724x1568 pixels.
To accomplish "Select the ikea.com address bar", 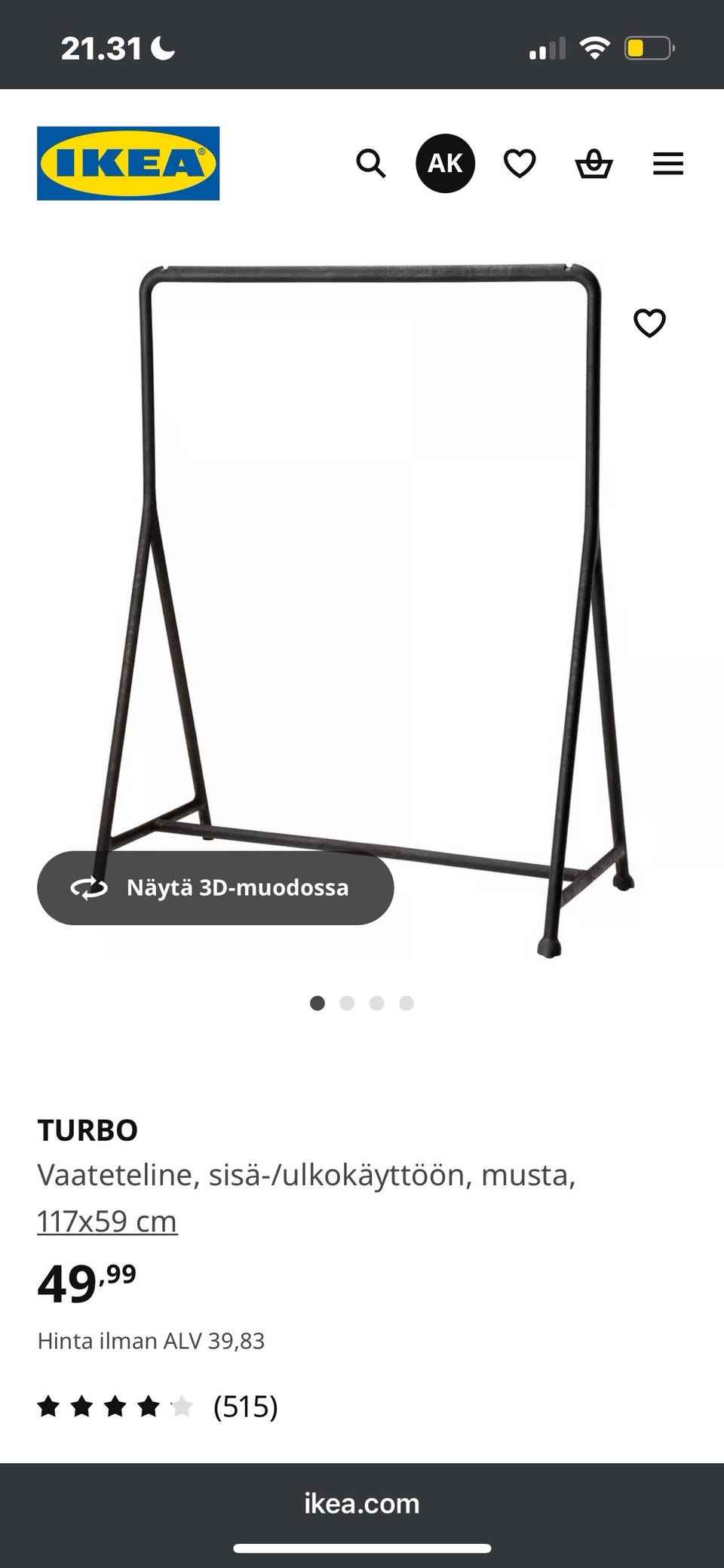I will [x=362, y=1503].
